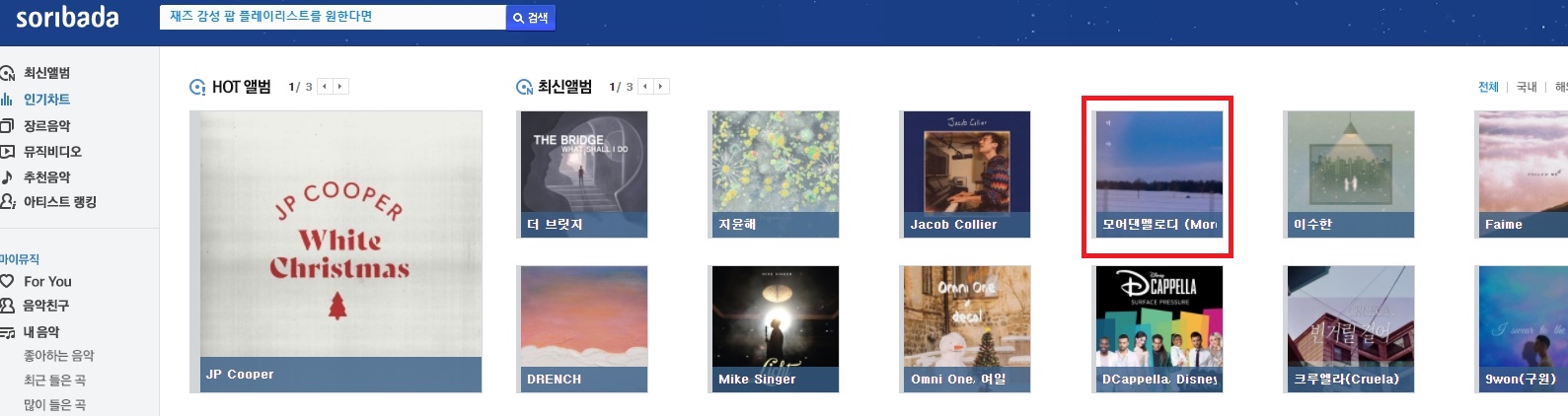Open 장르음악 in the sidebar
The height and width of the screenshot is (416, 1568).
click(x=45, y=126)
